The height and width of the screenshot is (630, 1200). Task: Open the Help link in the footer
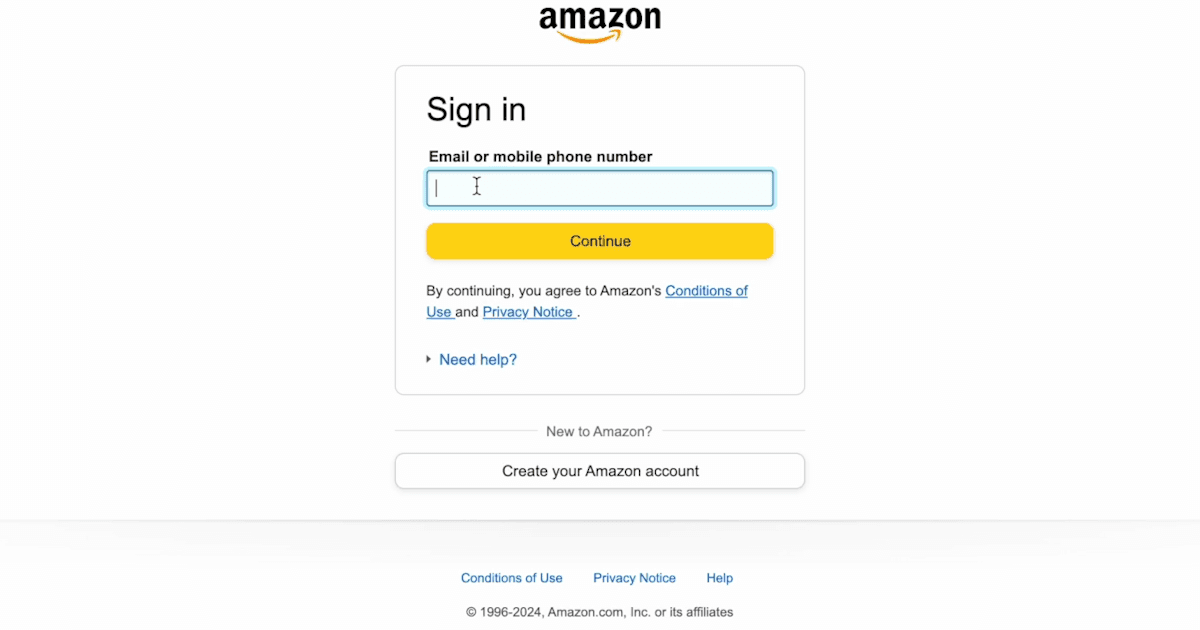(719, 578)
